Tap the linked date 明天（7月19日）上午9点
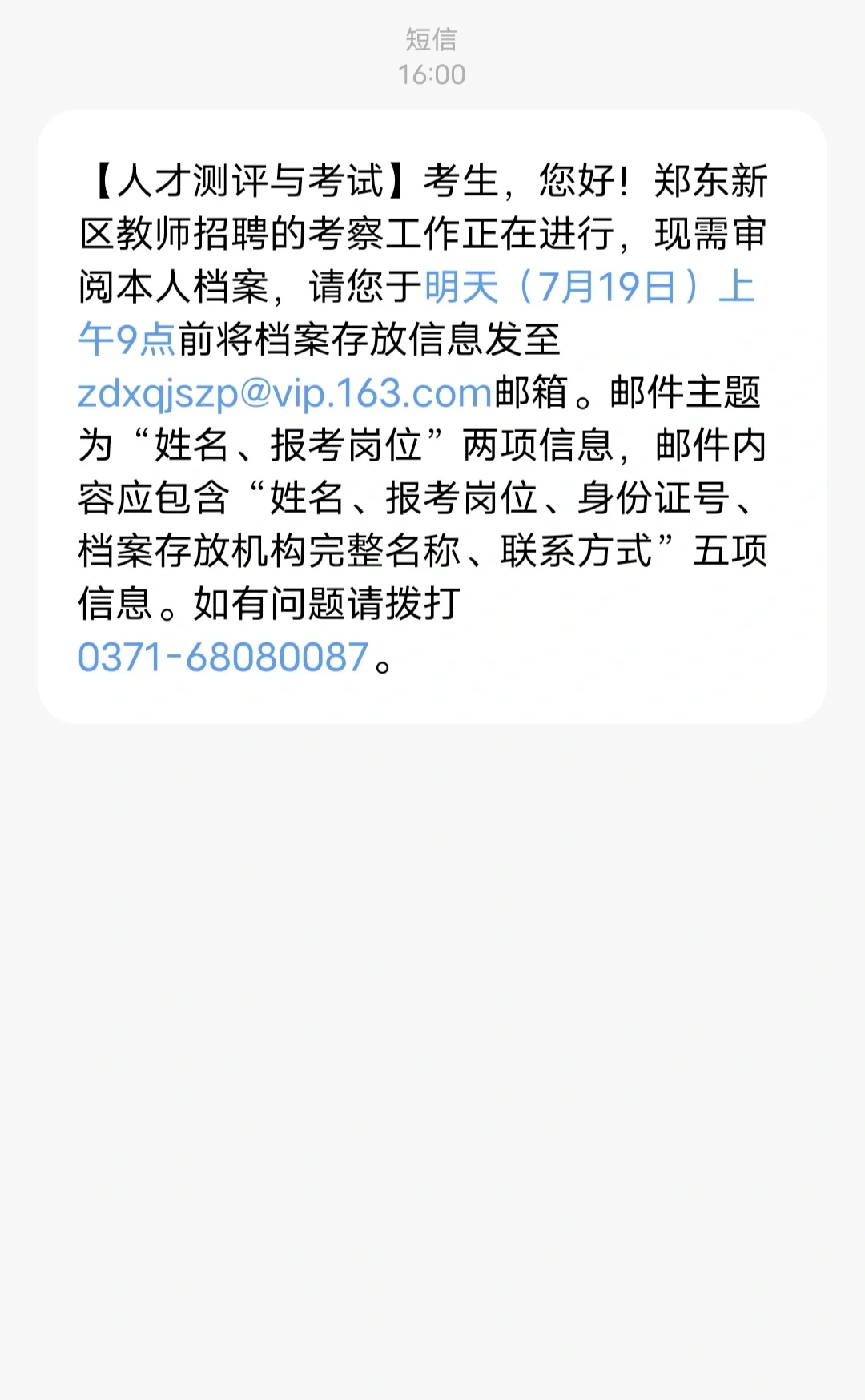This screenshot has height=1400, width=865. coord(589,288)
